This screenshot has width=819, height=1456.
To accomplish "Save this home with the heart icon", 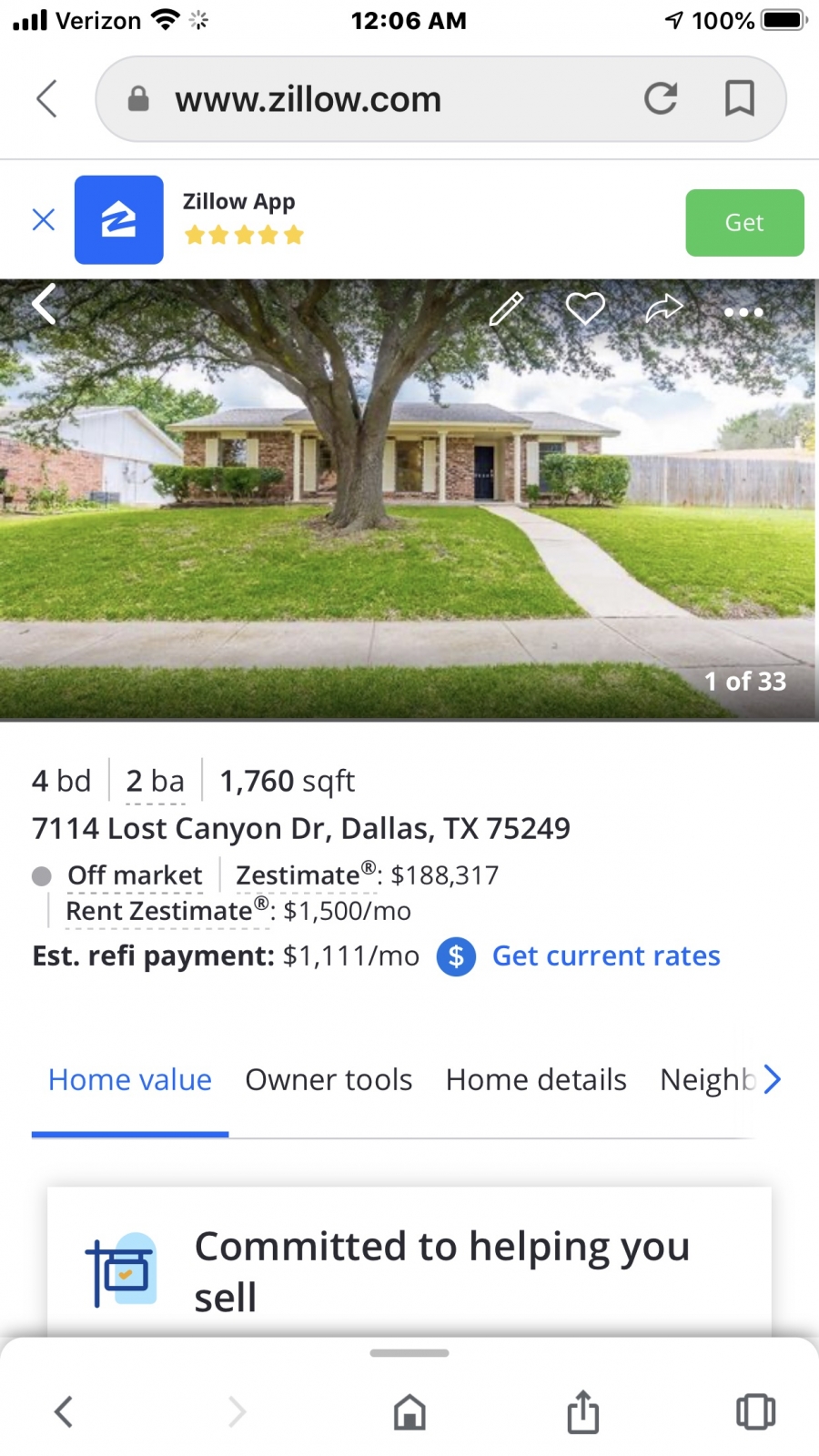I will (585, 308).
